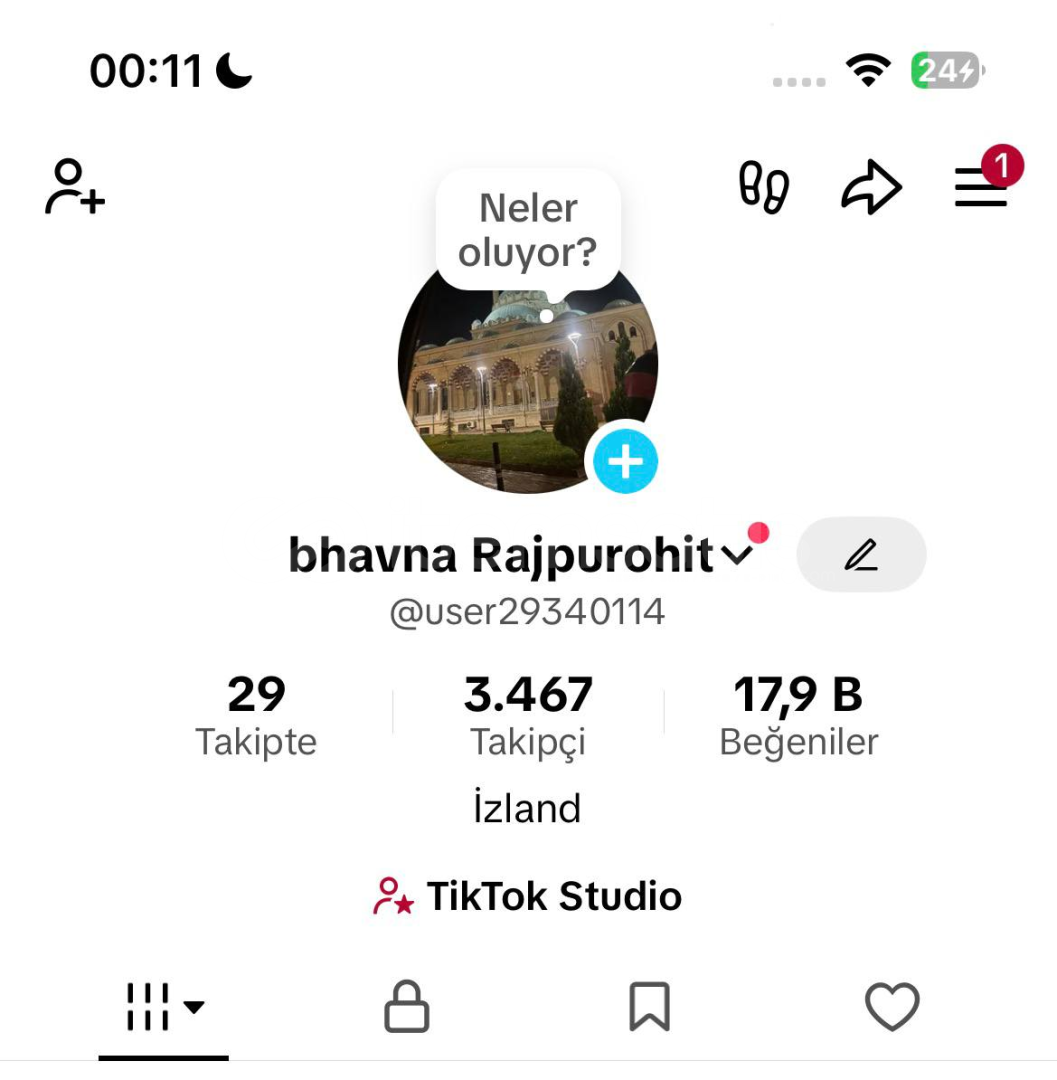This screenshot has width=1057, height=1080.
Task: Tap the 'Neler oluyor?' note bubble
Action: pyautogui.click(x=528, y=230)
